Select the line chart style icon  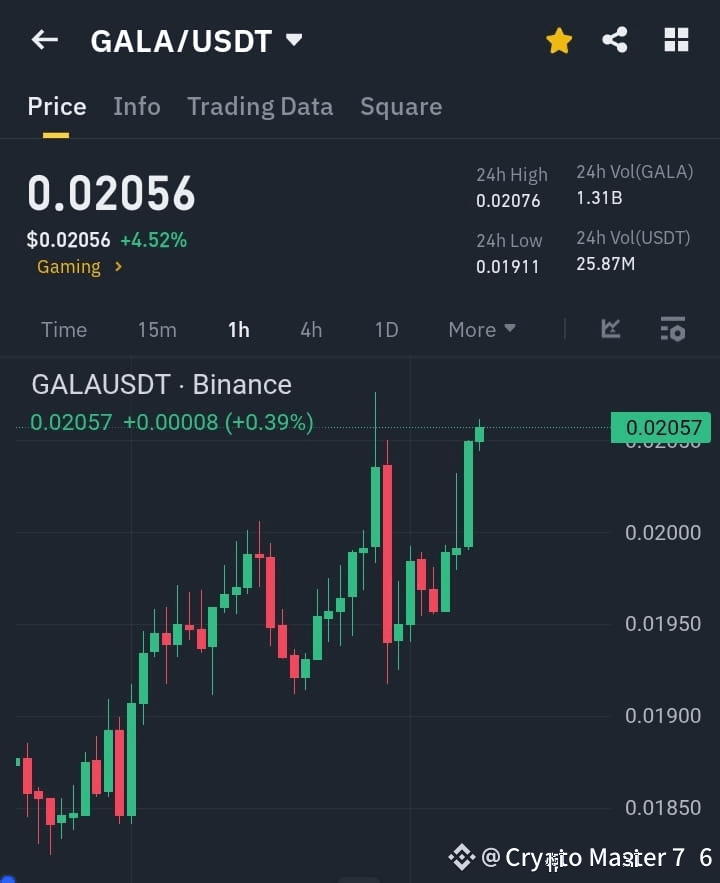(x=610, y=329)
